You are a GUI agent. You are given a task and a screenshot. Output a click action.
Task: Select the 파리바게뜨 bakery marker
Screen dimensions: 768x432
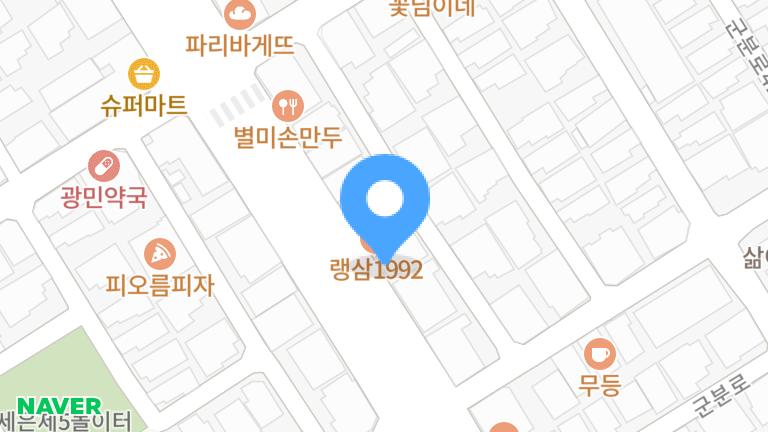click(240, 14)
